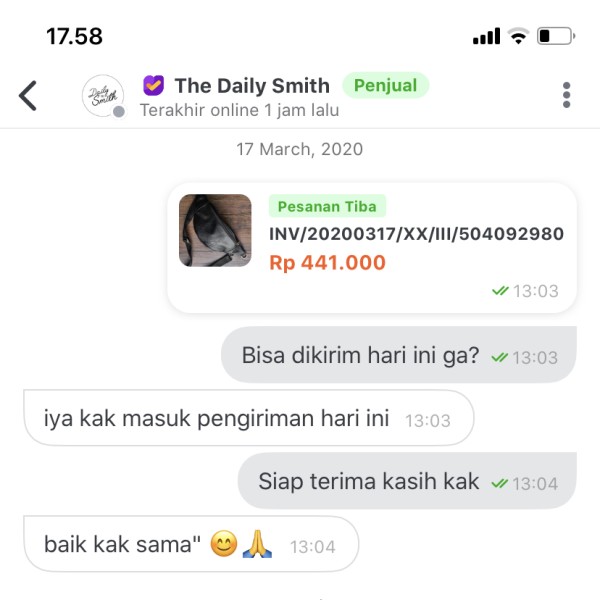Open the Pesanan Tiba order card
The height and width of the screenshot is (600, 600).
click(371, 246)
